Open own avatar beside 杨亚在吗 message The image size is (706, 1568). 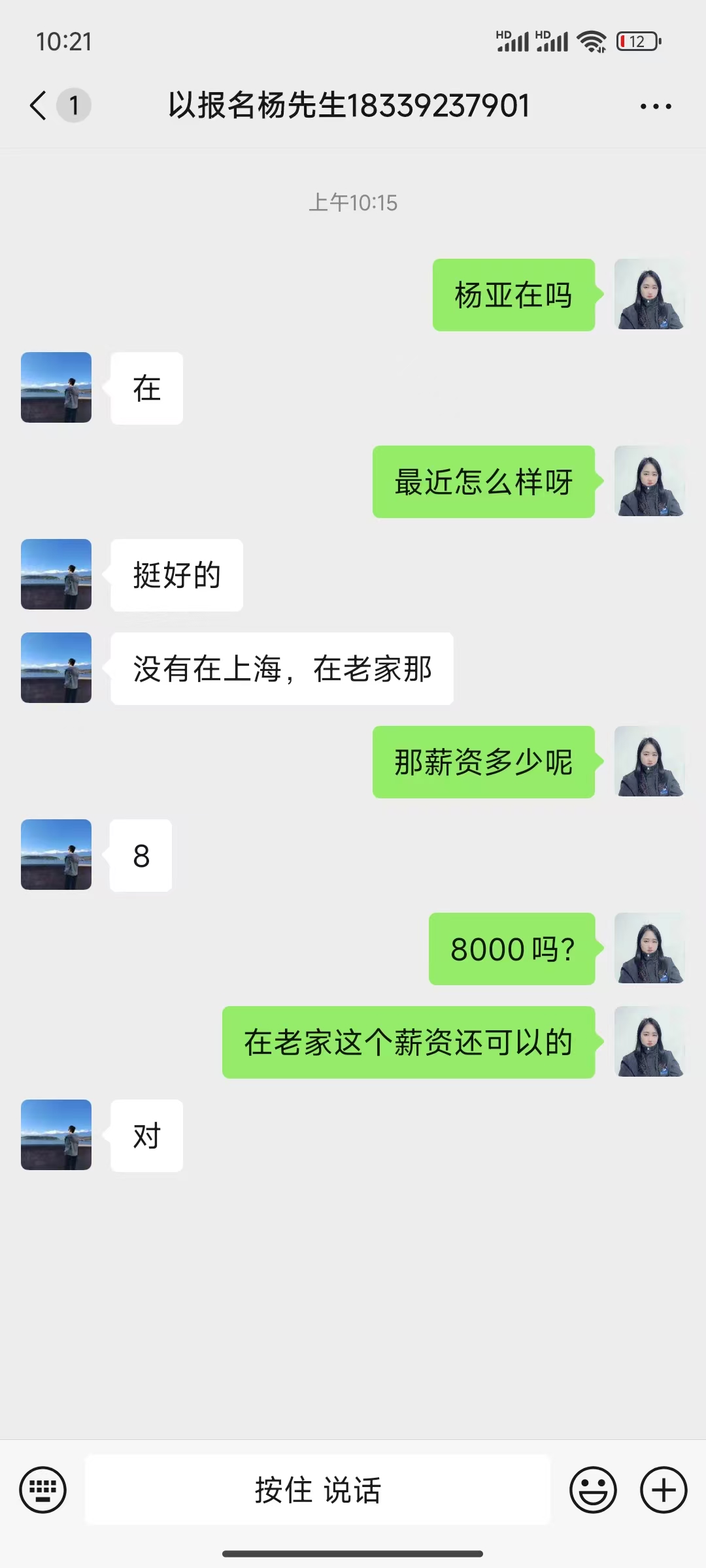(x=650, y=294)
